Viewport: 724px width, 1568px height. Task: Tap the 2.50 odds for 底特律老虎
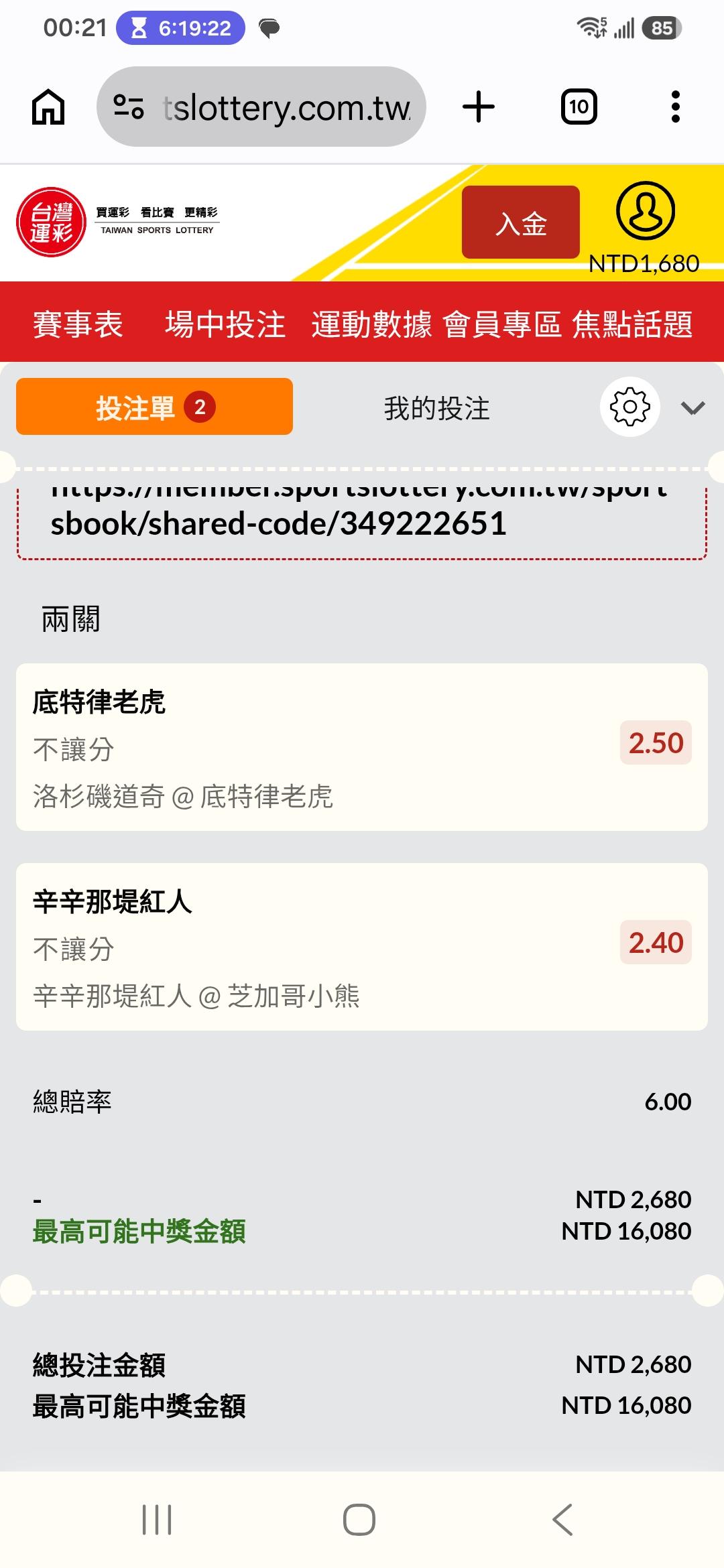pyautogui.click(x=656, y=742)
